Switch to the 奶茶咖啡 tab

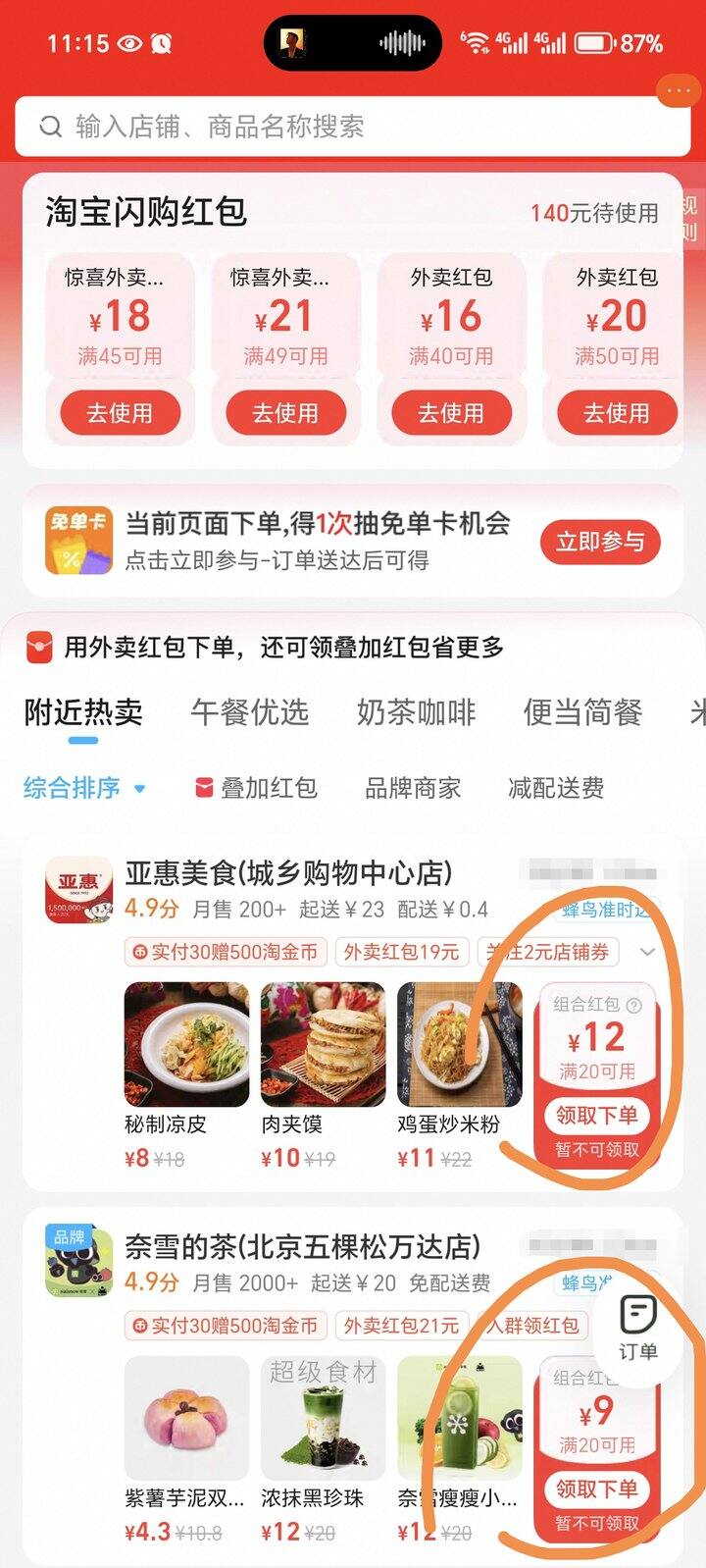416,711
